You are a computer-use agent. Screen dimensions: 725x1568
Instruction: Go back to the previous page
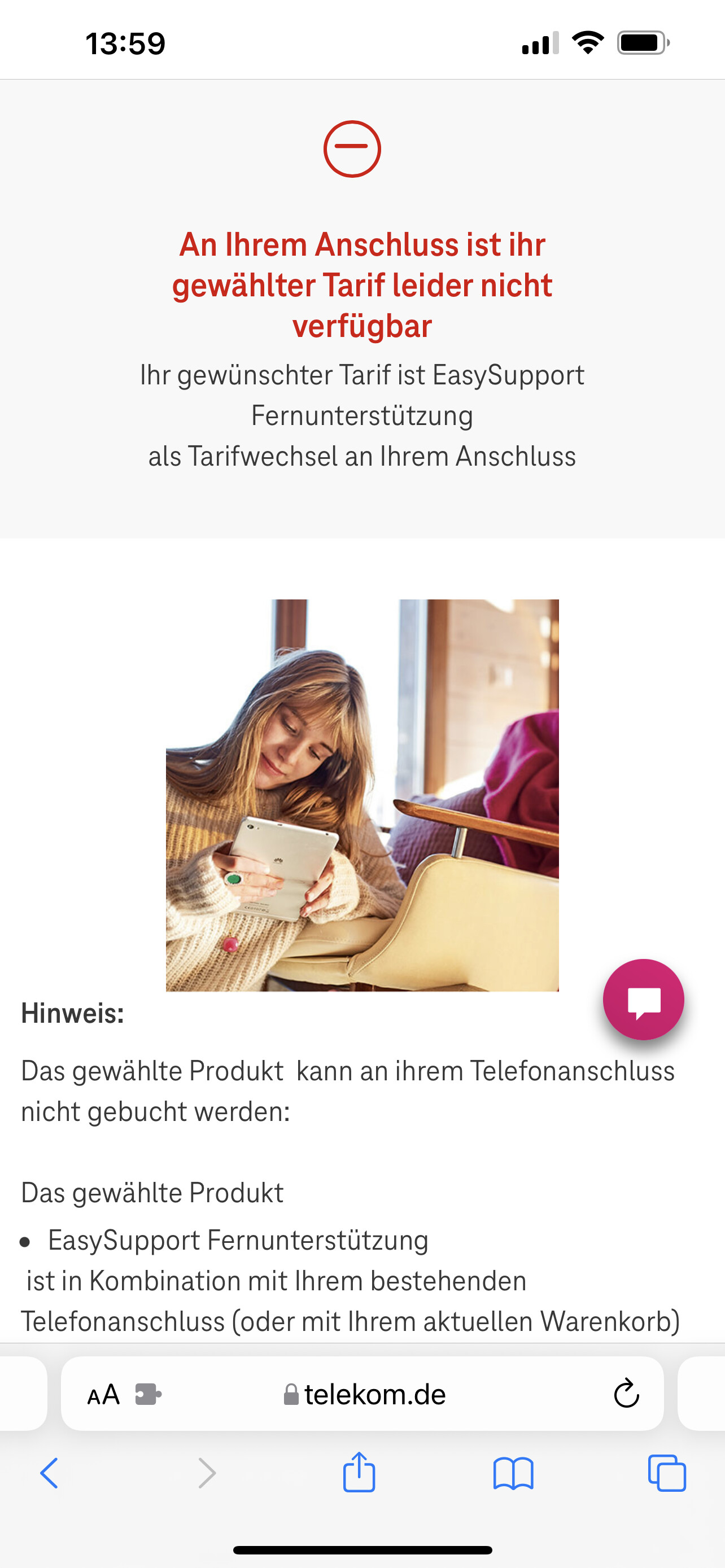pyautogui.click(x=49, y=1474)
